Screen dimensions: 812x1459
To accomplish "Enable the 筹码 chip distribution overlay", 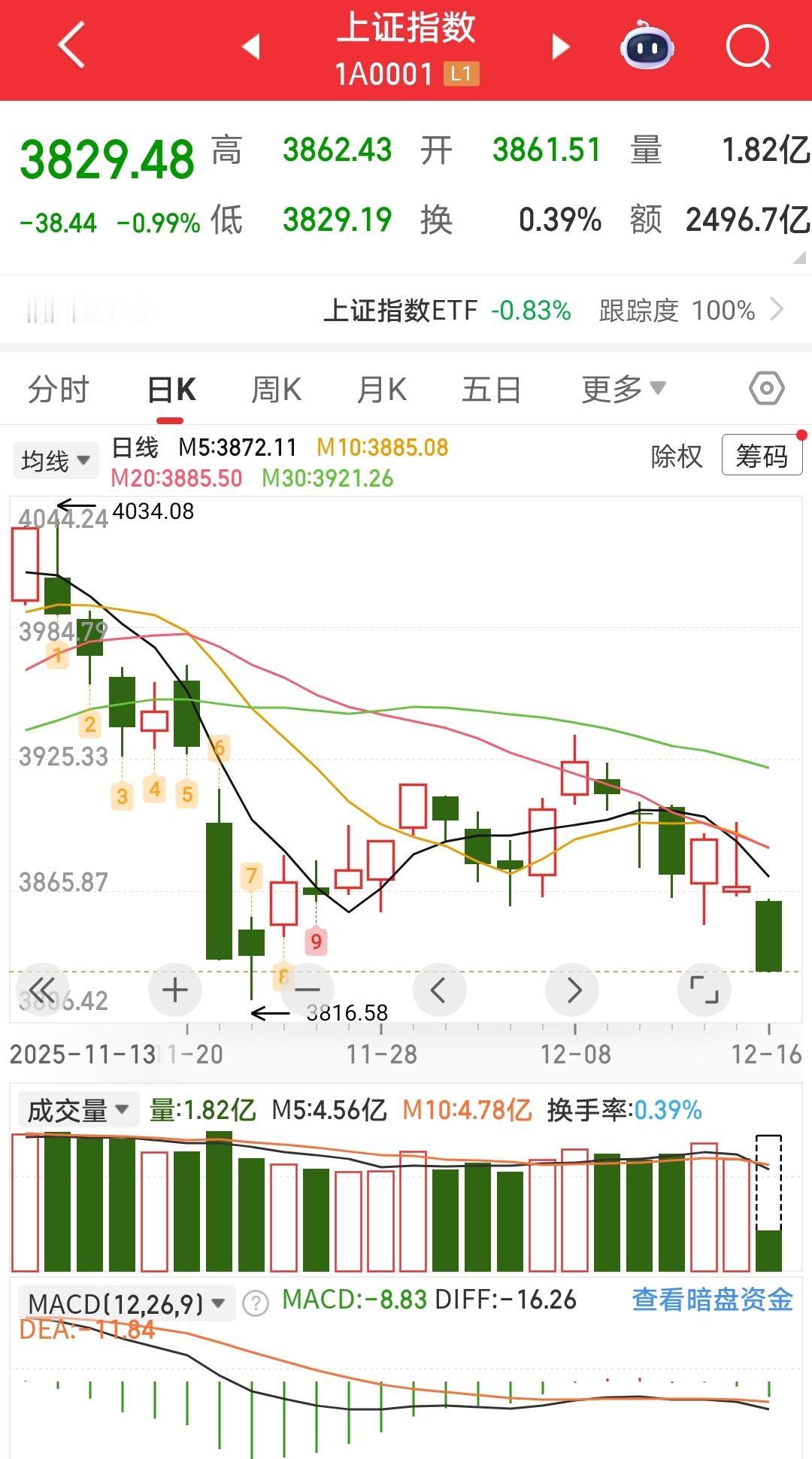I will (761, 454).
